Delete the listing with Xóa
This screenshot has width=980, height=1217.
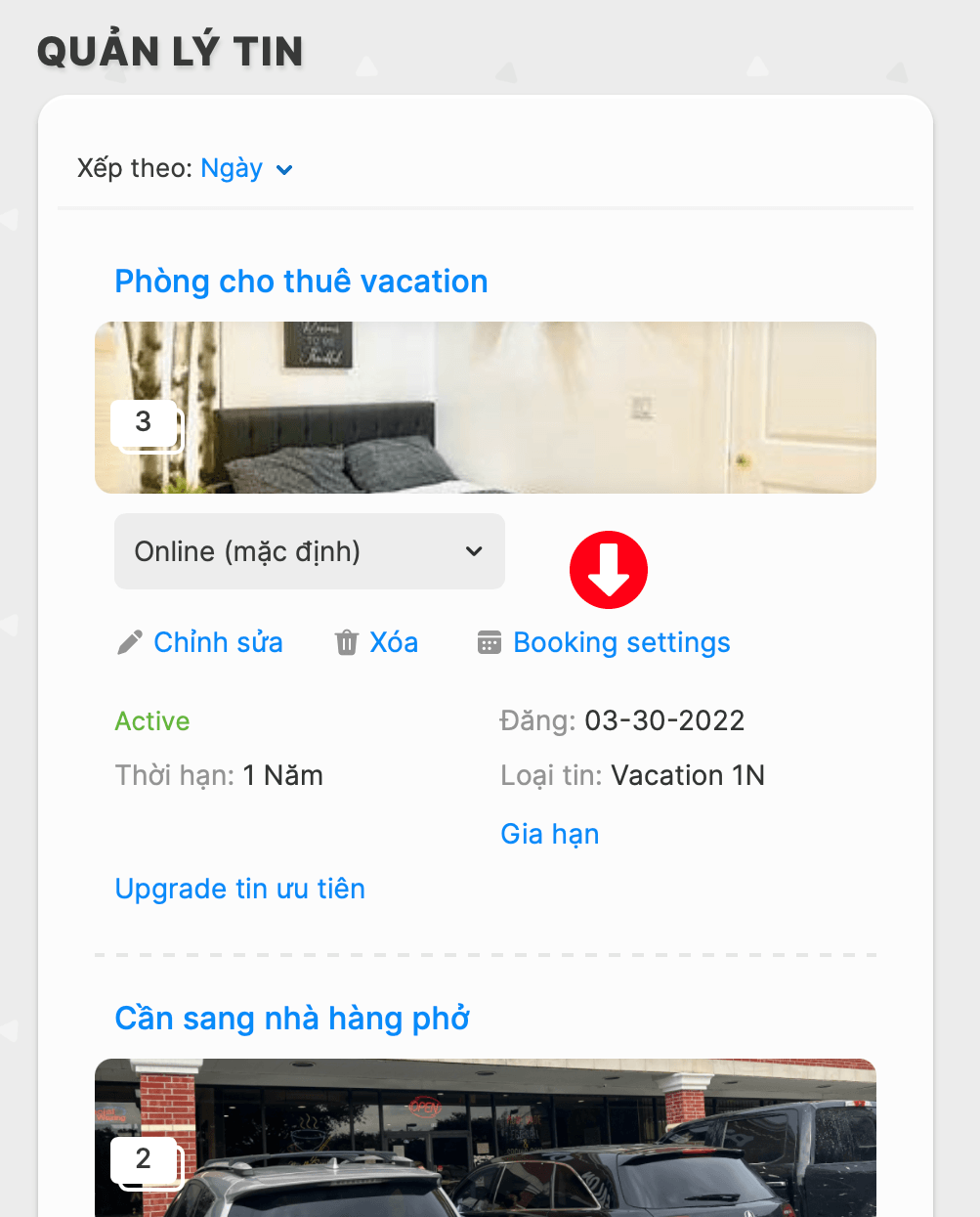pos(377,642)
